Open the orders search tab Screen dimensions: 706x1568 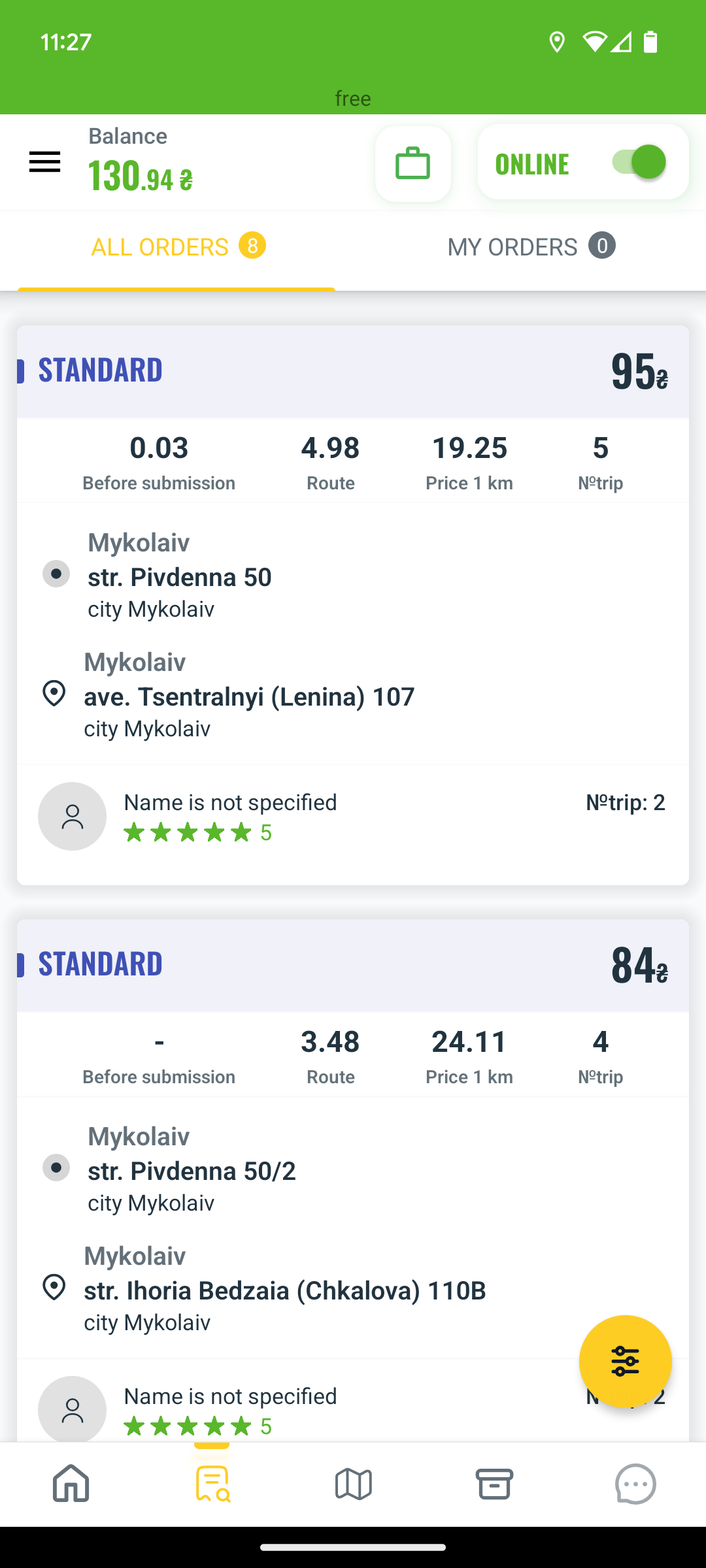[212, 1484]
